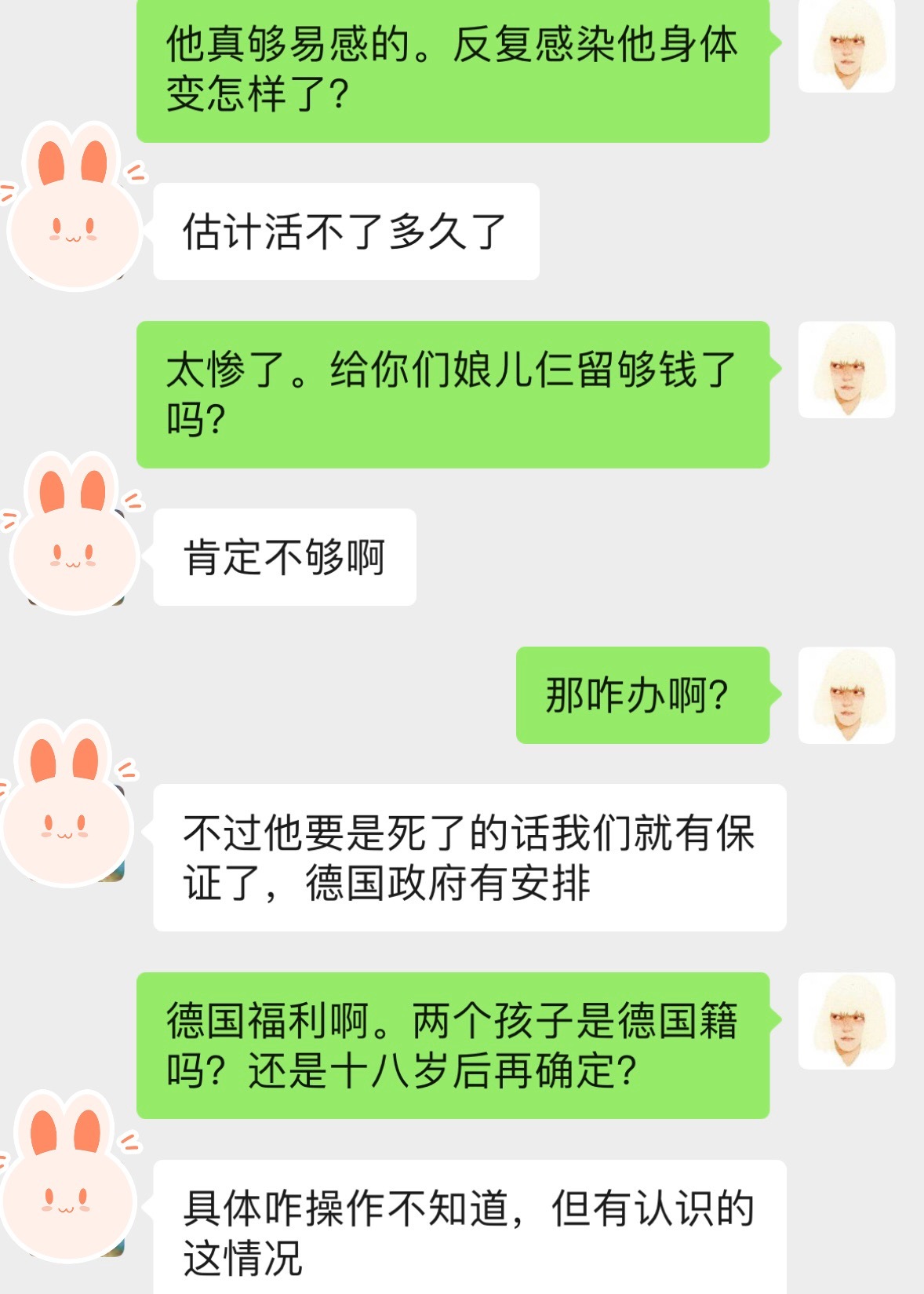
Task: Tap sender's avatar next to '太惨了' message
Action: (846, 370)
